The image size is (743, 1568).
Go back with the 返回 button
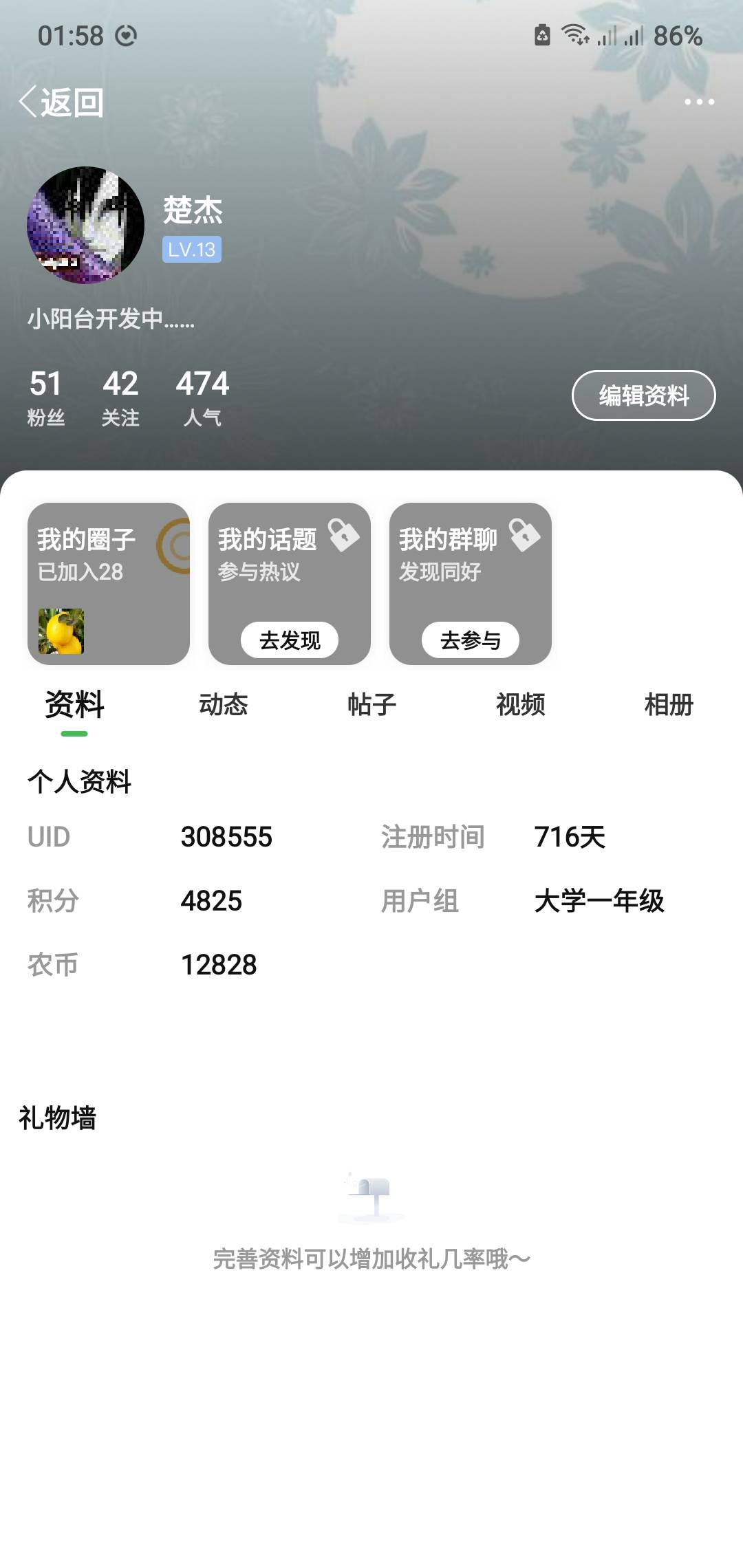tap(61, 102)
